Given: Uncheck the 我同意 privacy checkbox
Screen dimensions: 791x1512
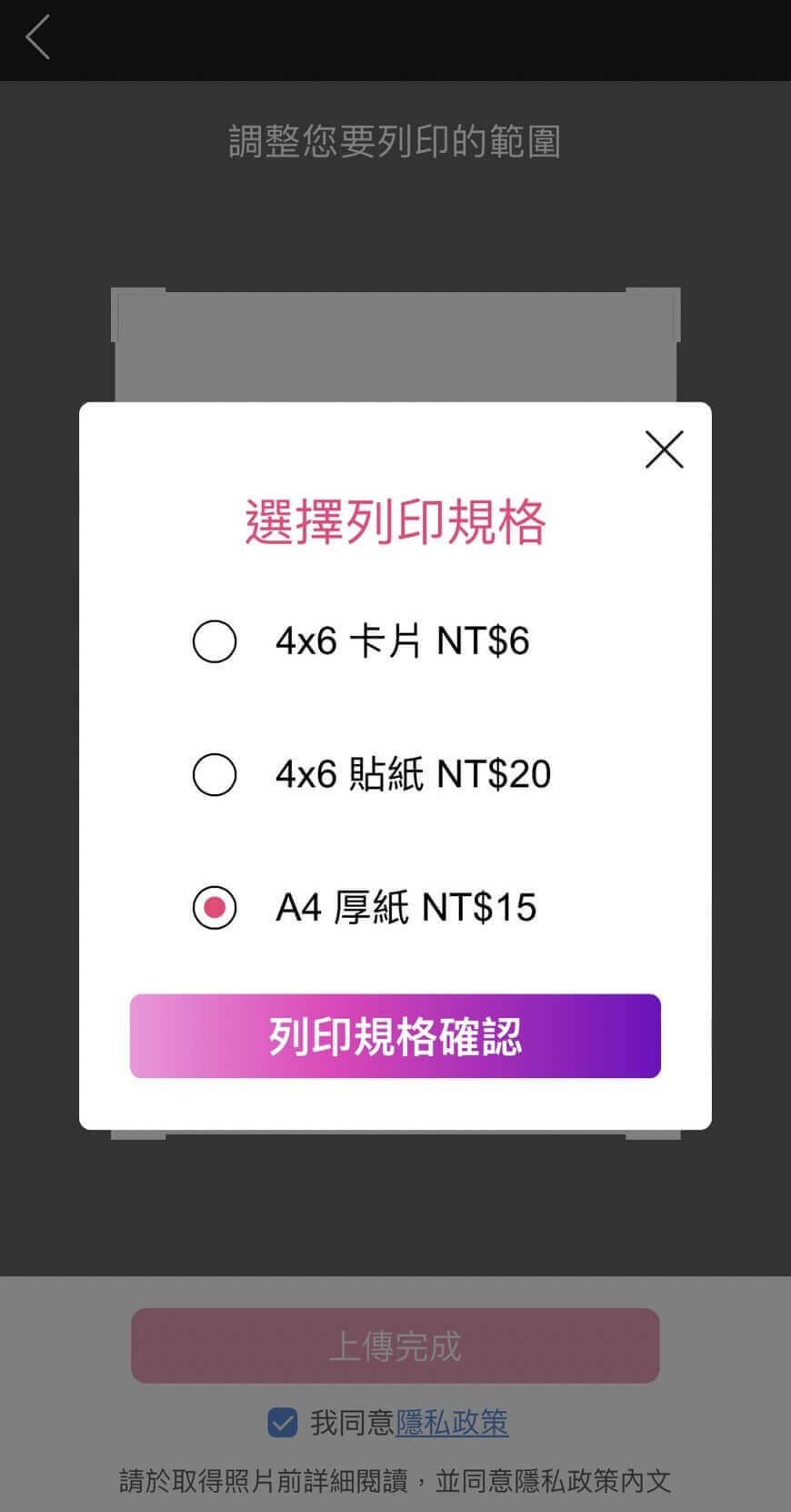Looking at the screenshot, I should coord(283,1422).
